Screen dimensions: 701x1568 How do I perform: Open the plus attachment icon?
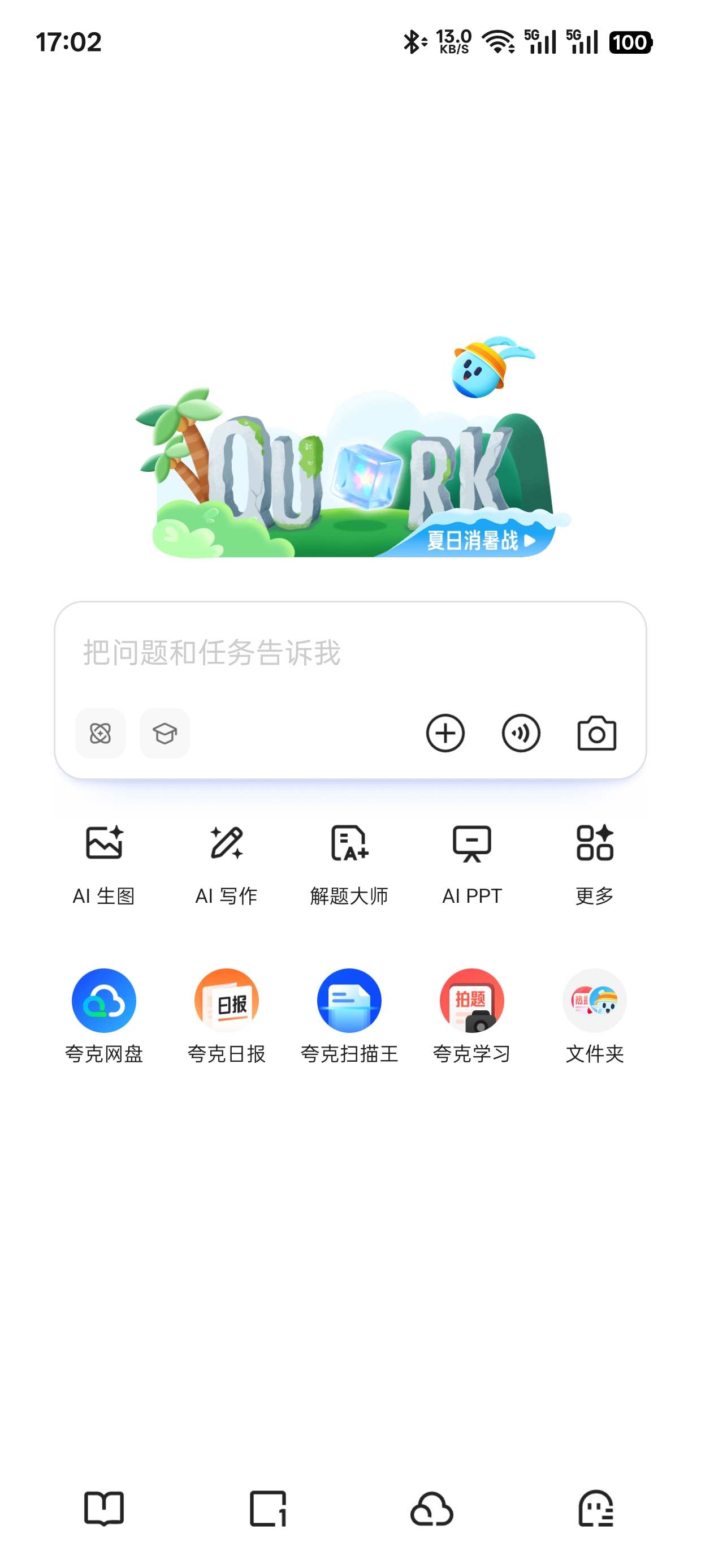(445, 733)
